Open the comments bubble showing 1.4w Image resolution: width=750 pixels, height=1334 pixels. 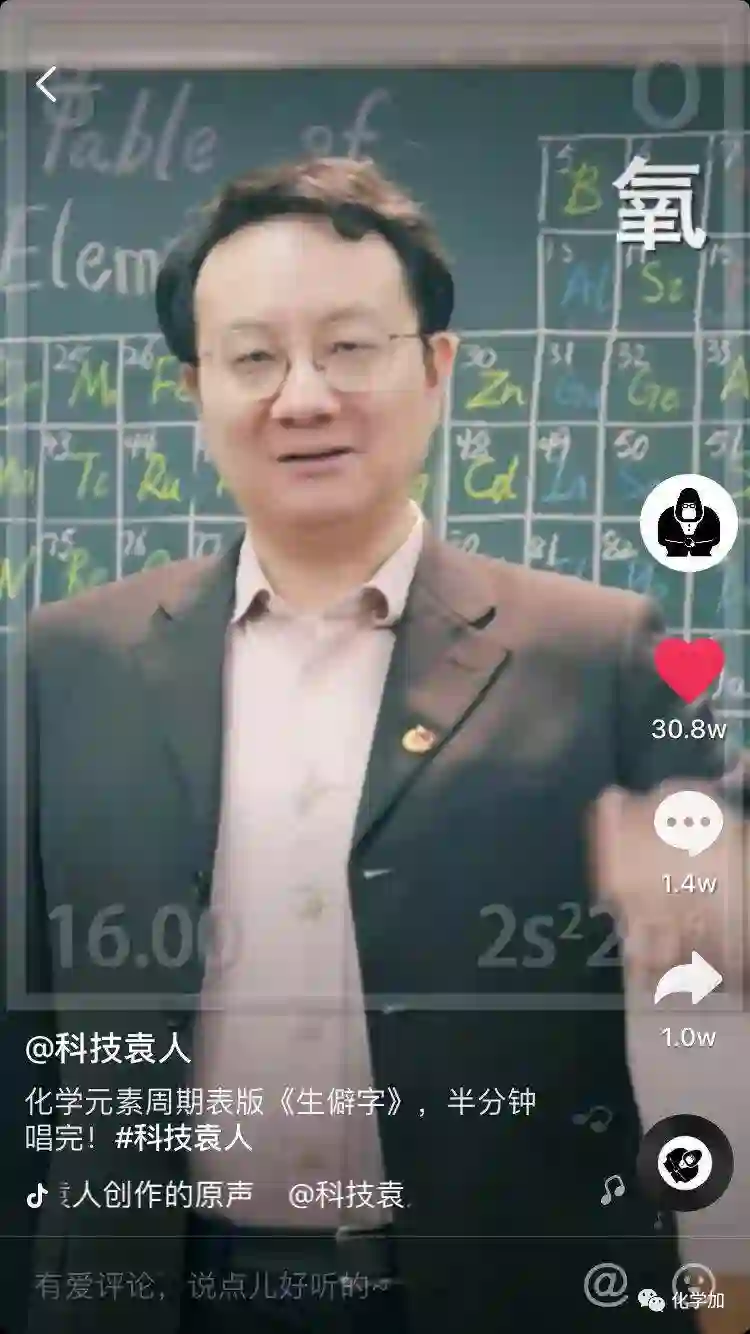[x=689, y=825]
